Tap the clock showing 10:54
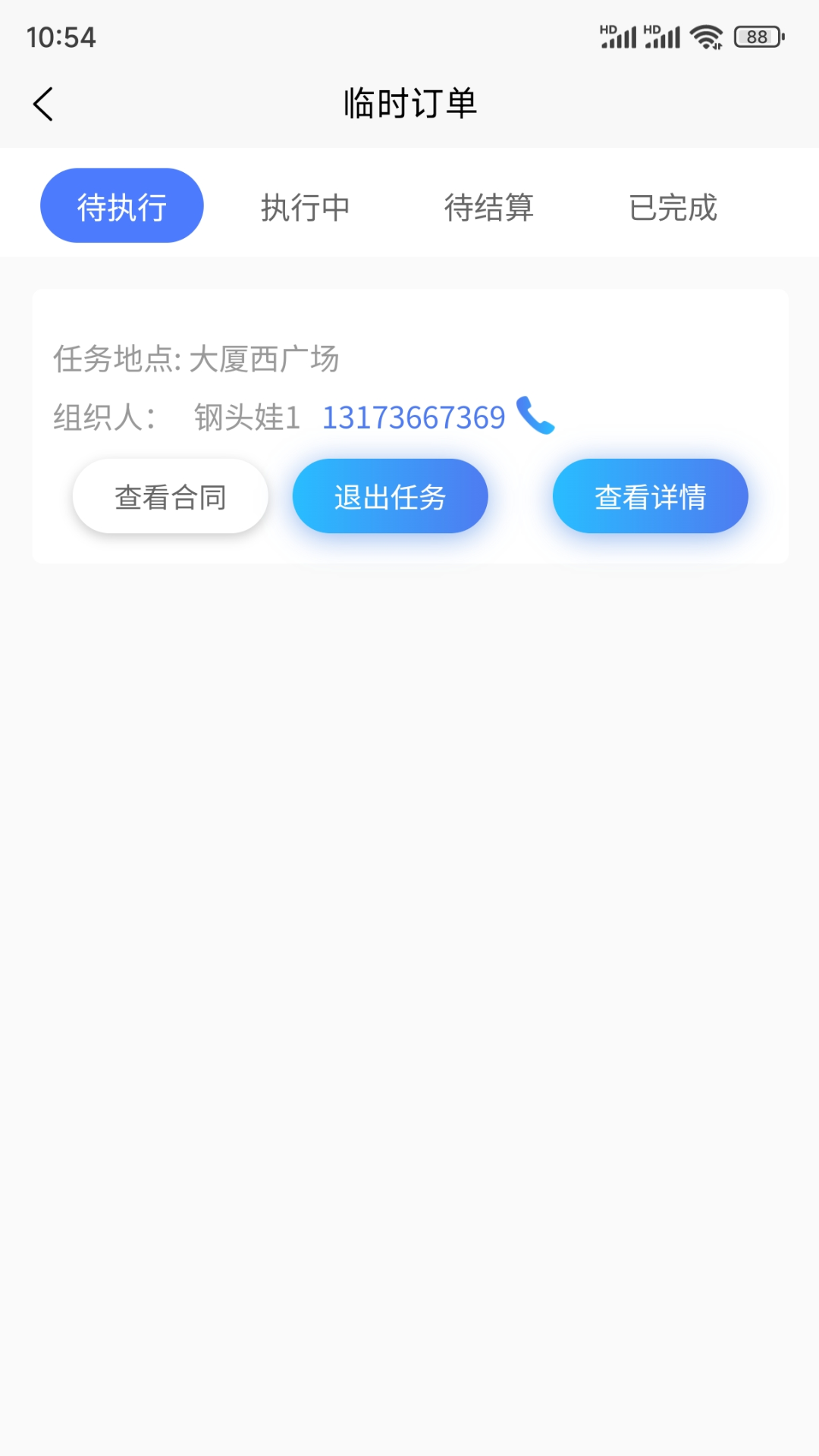Viewport: 819px width, 1456px height. [x=61, y=36]
